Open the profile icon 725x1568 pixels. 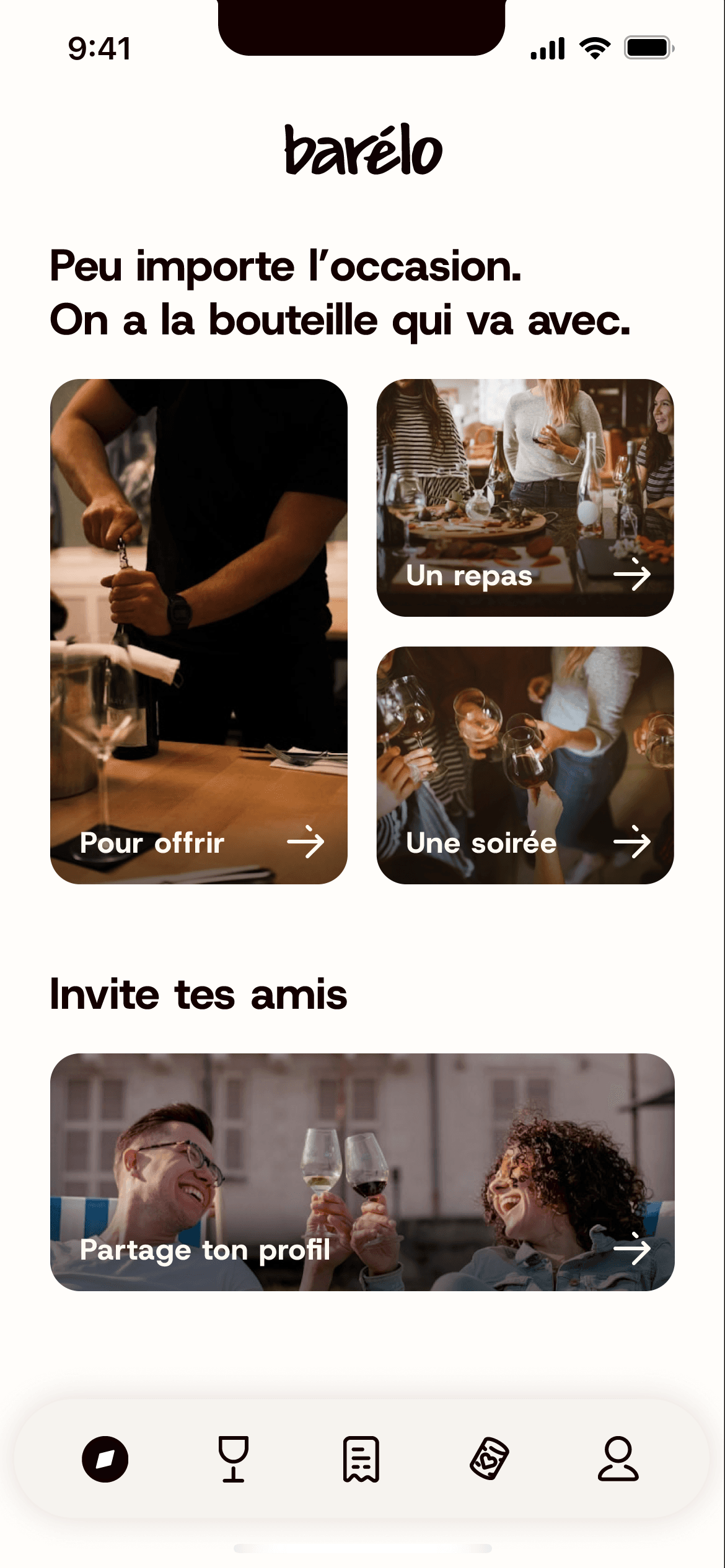[620, 1460]
